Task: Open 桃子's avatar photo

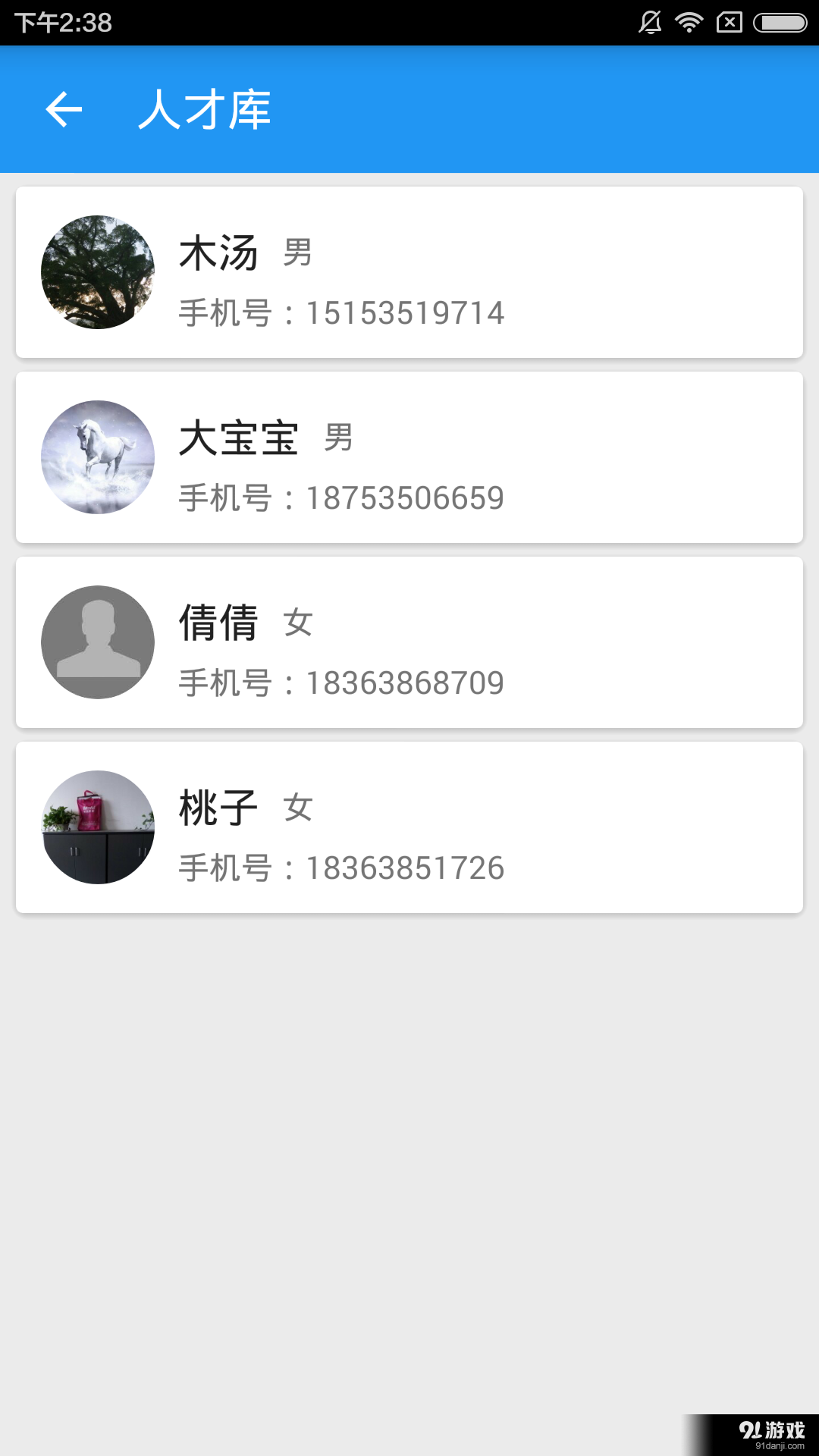Action: point(96,827)
